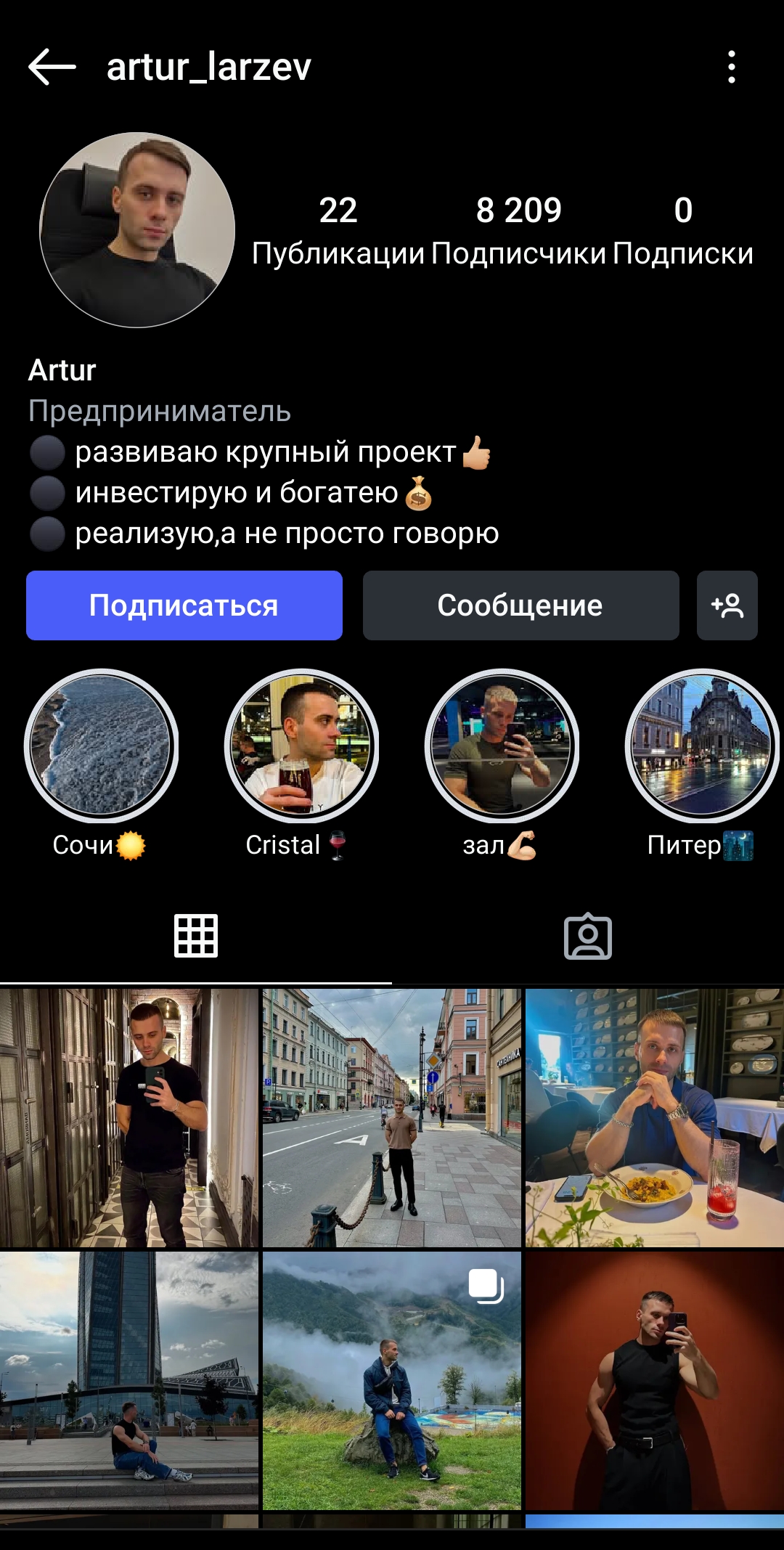The height and width of the screenshot is (1550, 784).
Task: Switch to the tagged photos tab
Action: tap(588, 937)
